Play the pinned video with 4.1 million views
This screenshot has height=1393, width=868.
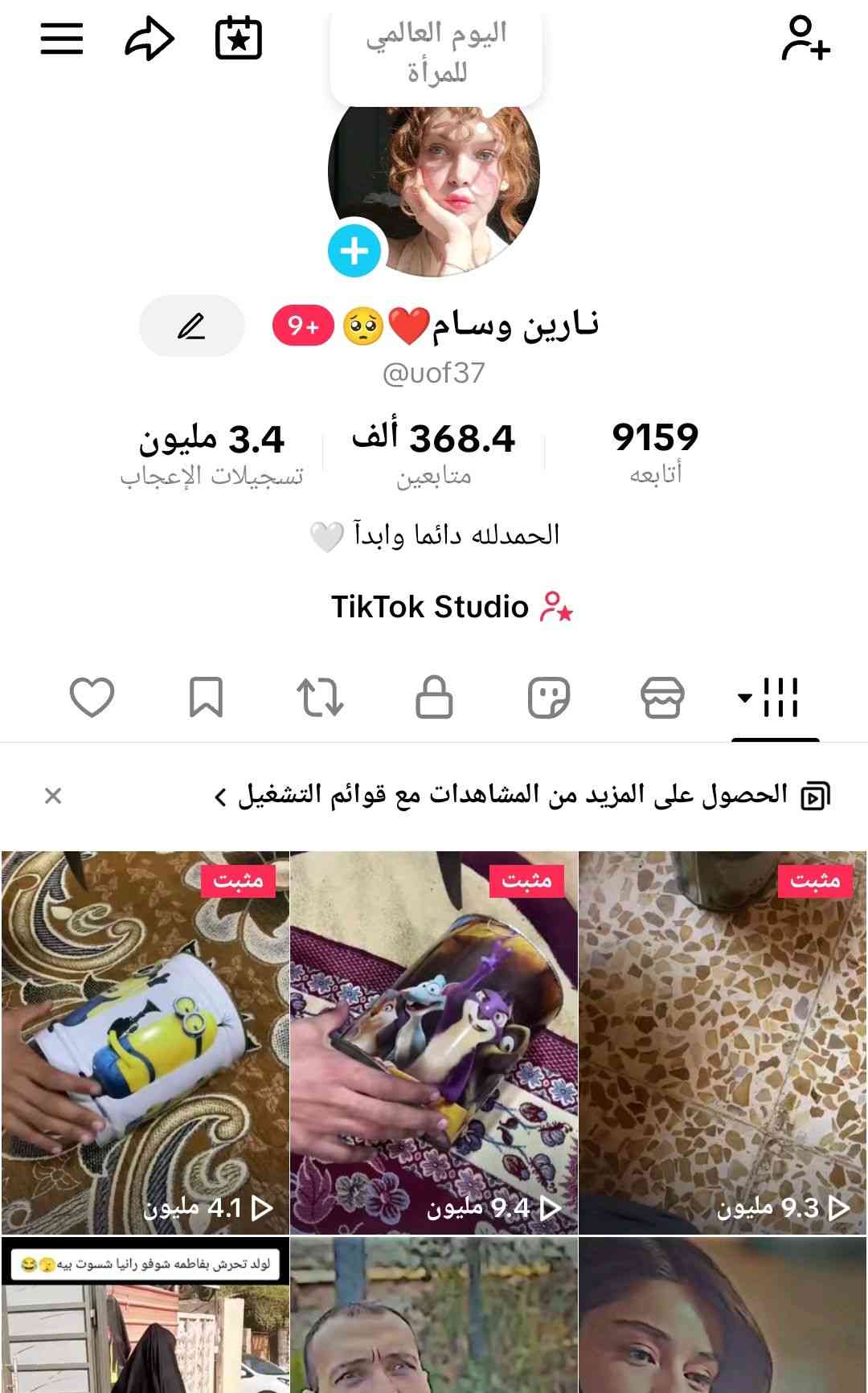tap(145, 1042)
